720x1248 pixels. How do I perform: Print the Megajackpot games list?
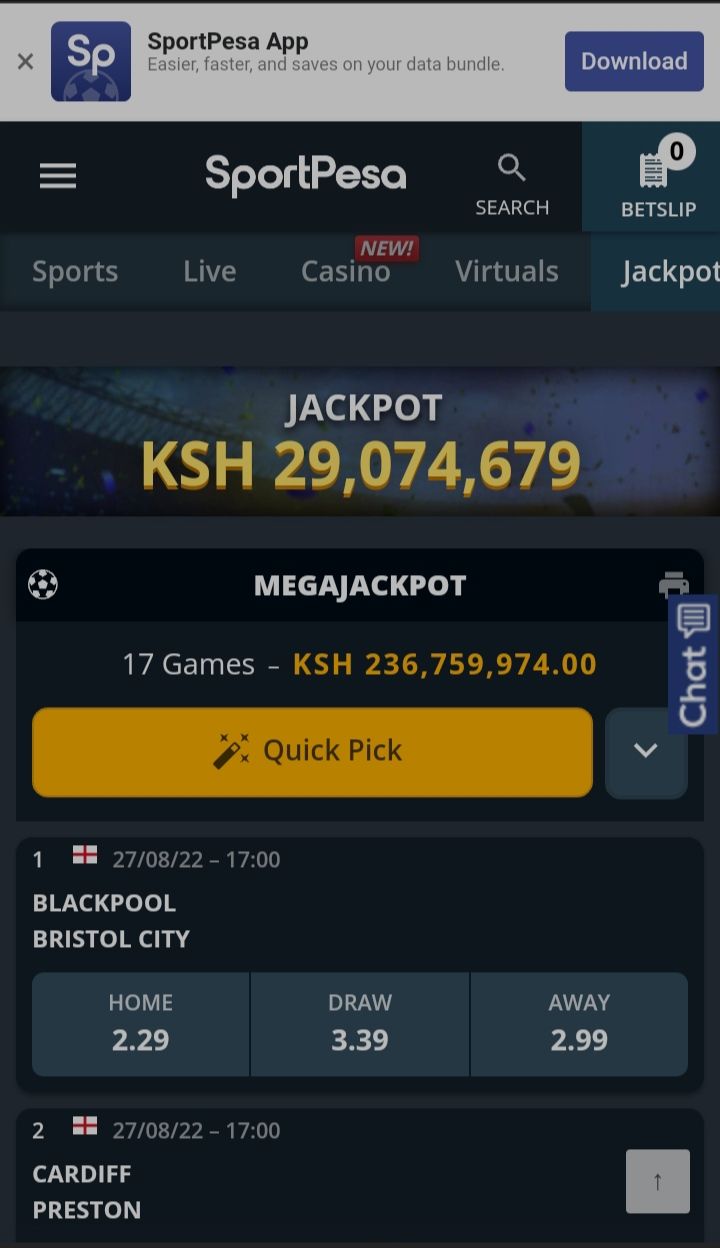point(673,583)
